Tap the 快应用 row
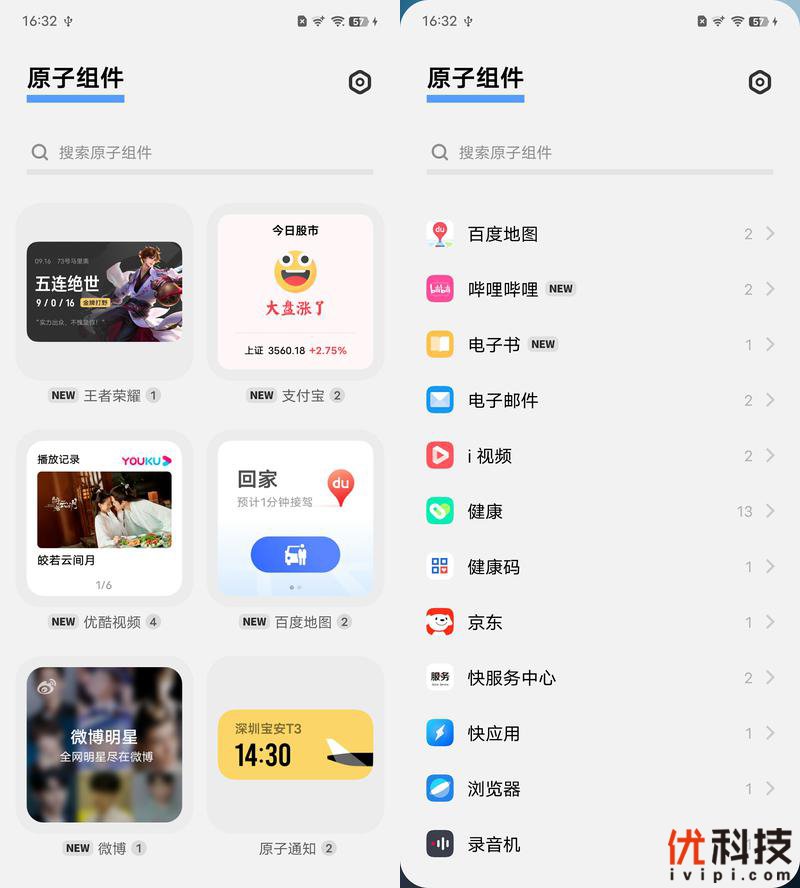Viewport: 800px width, 888px height. (x=600, y=733)
